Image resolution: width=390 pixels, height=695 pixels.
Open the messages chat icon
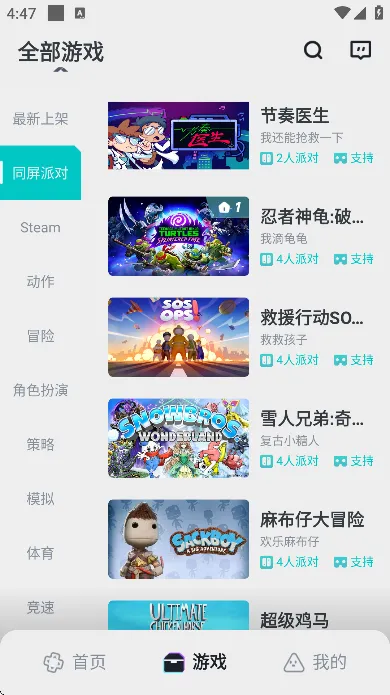[360, 50]
